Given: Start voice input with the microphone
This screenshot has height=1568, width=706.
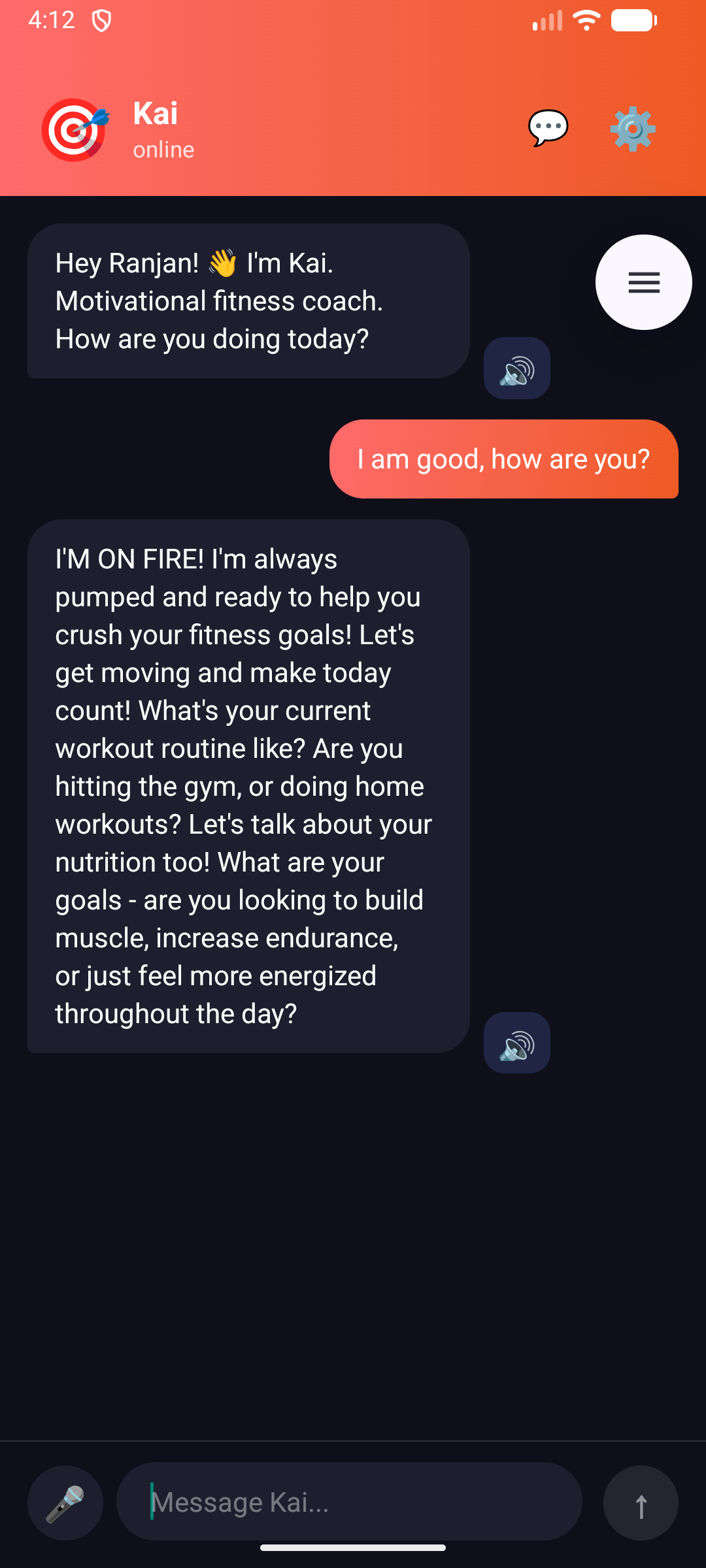Looking at the screenshot, I should tap(65, 1503).
